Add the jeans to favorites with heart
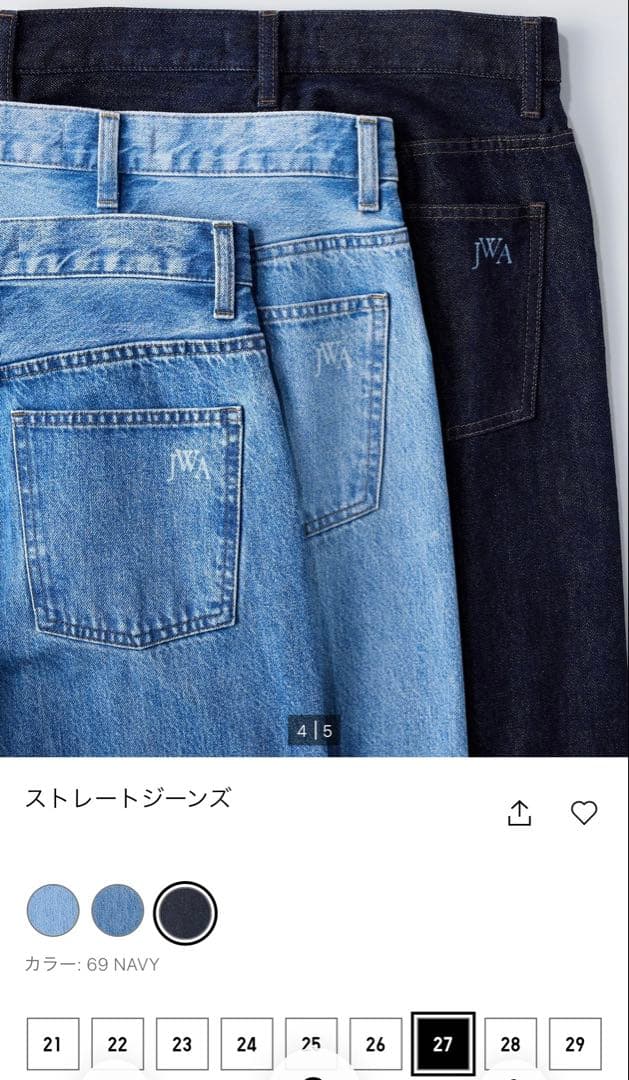Screen dimensions: 629x1080 coord(584,813)
